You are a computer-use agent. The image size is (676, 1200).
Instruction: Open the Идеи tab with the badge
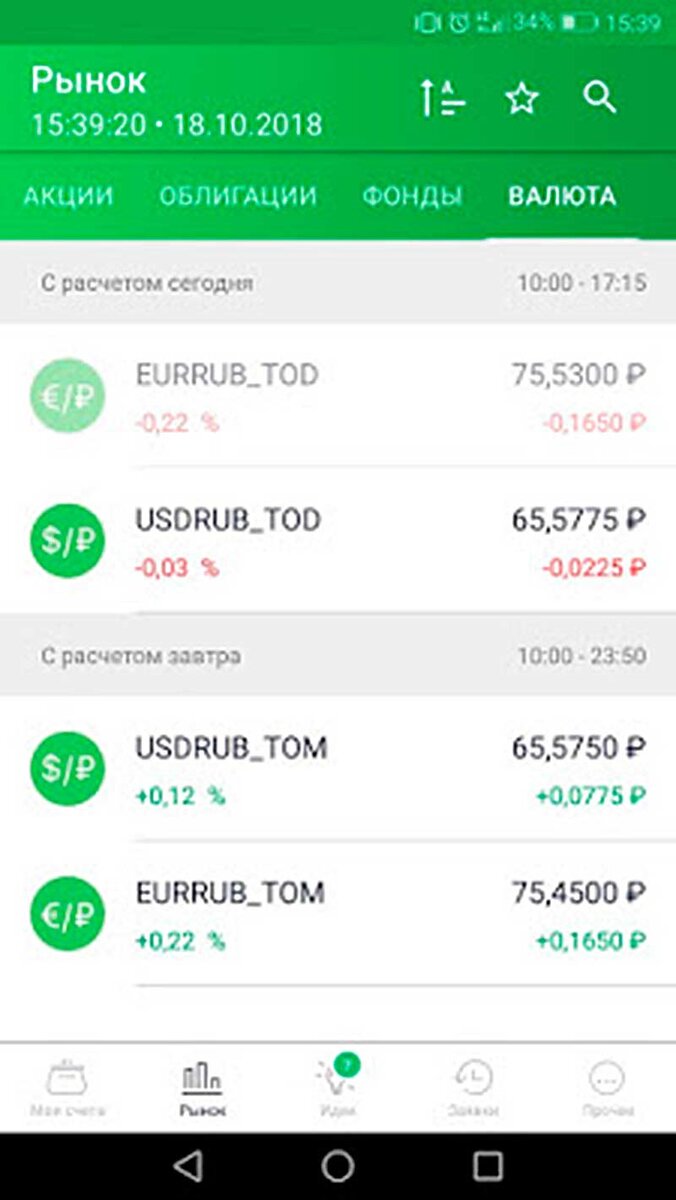[x=338, y=1089]
